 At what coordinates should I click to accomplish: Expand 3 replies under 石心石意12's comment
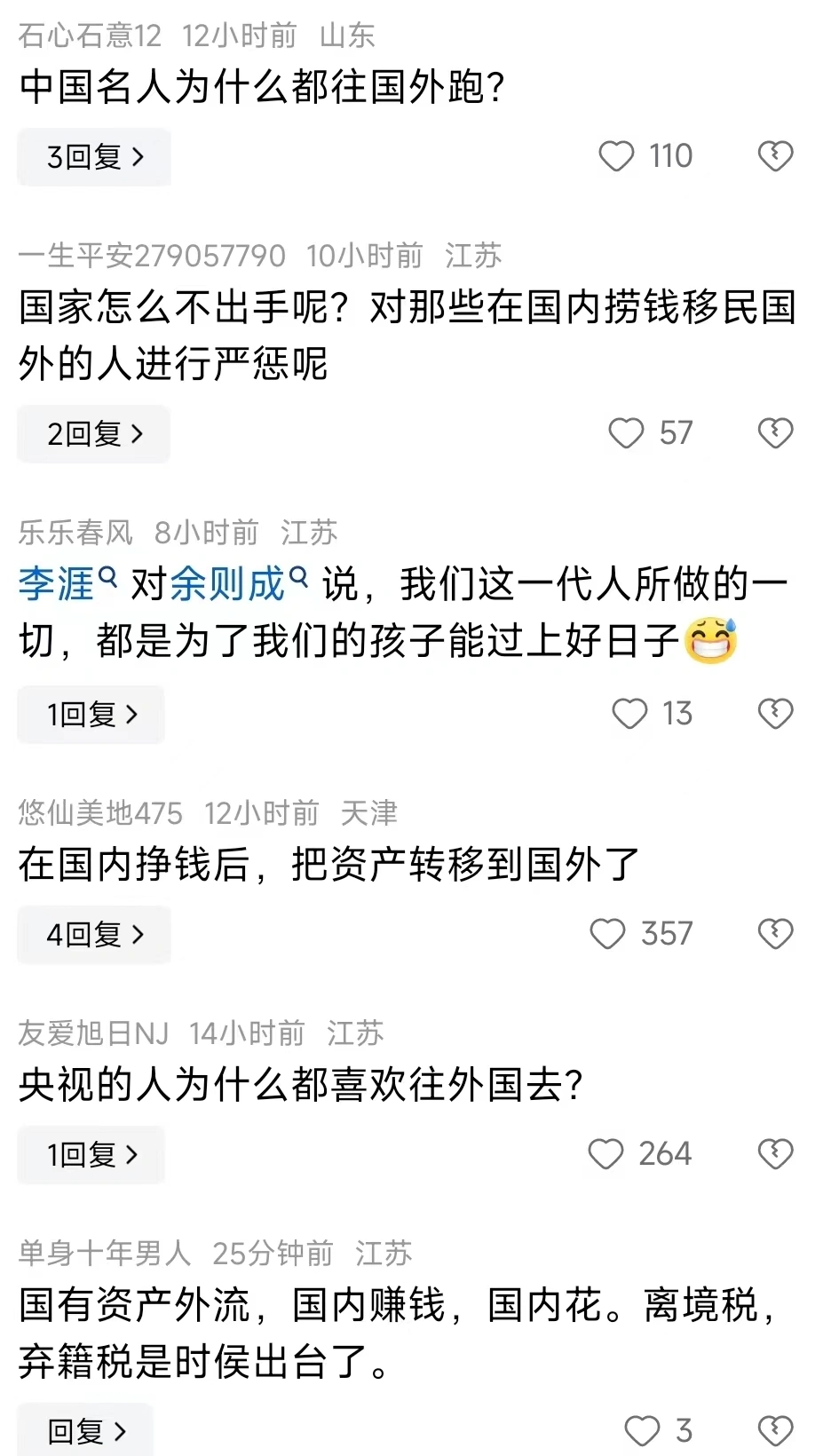94,157
